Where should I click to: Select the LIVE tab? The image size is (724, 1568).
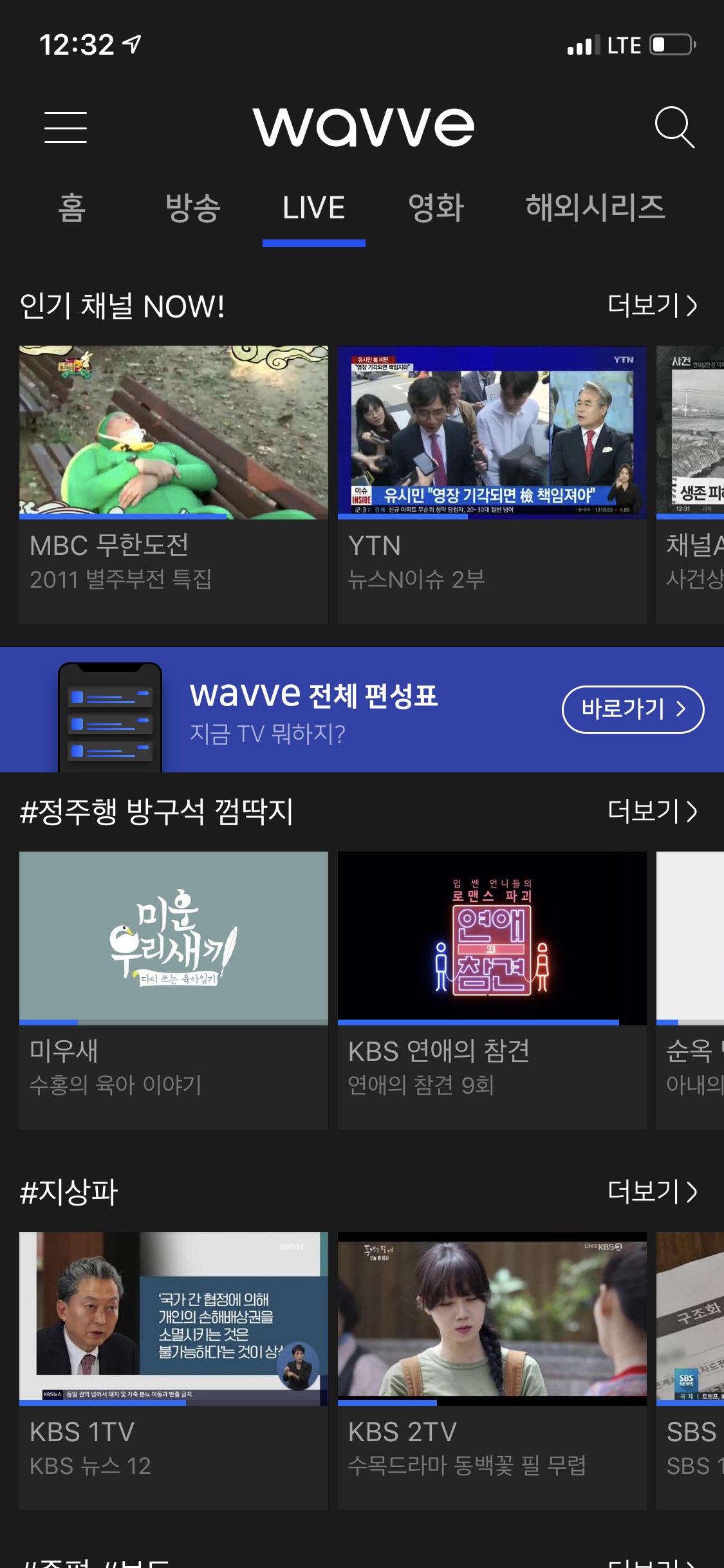click(314, 208)
